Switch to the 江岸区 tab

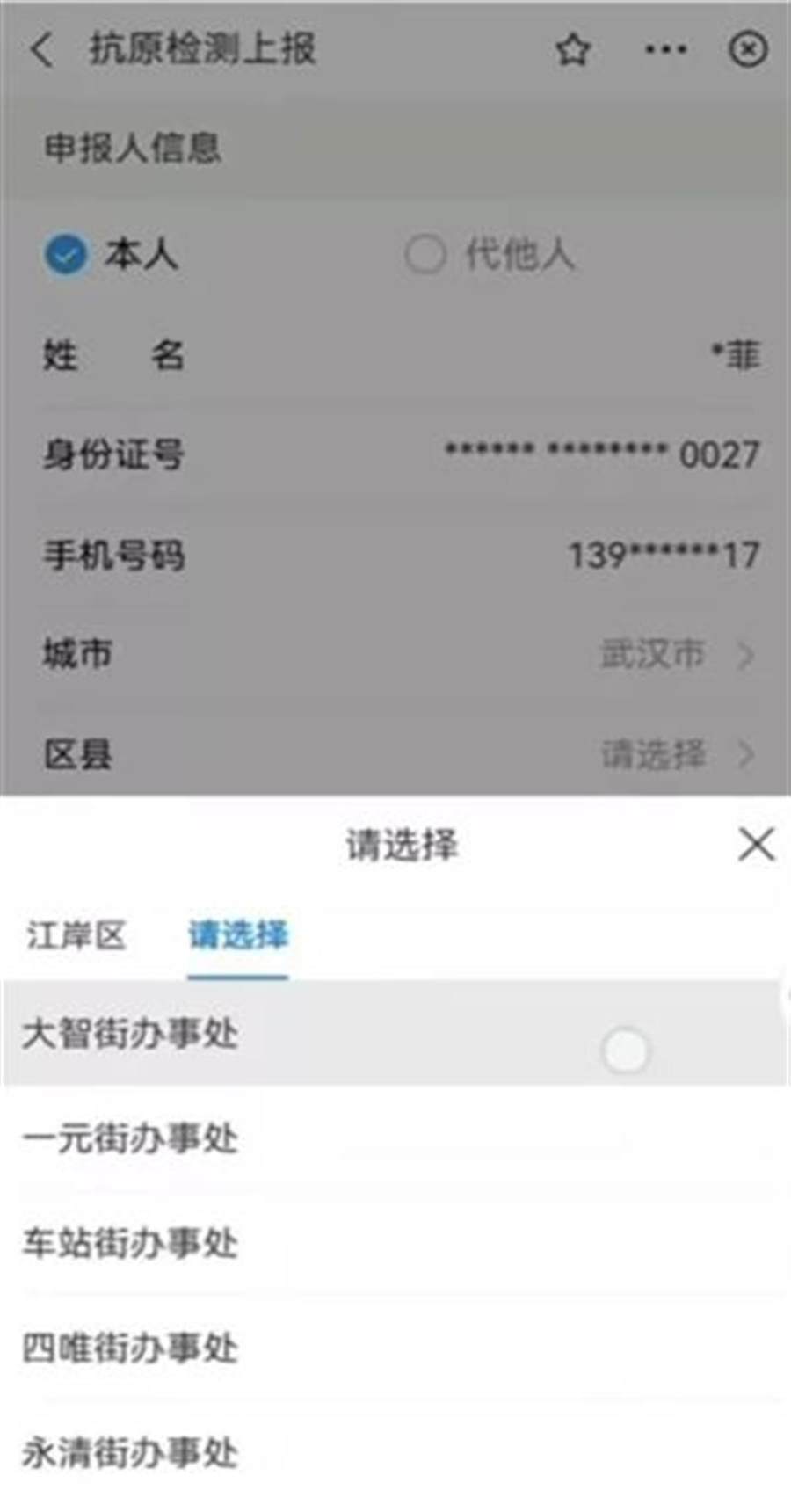point(76,935)
